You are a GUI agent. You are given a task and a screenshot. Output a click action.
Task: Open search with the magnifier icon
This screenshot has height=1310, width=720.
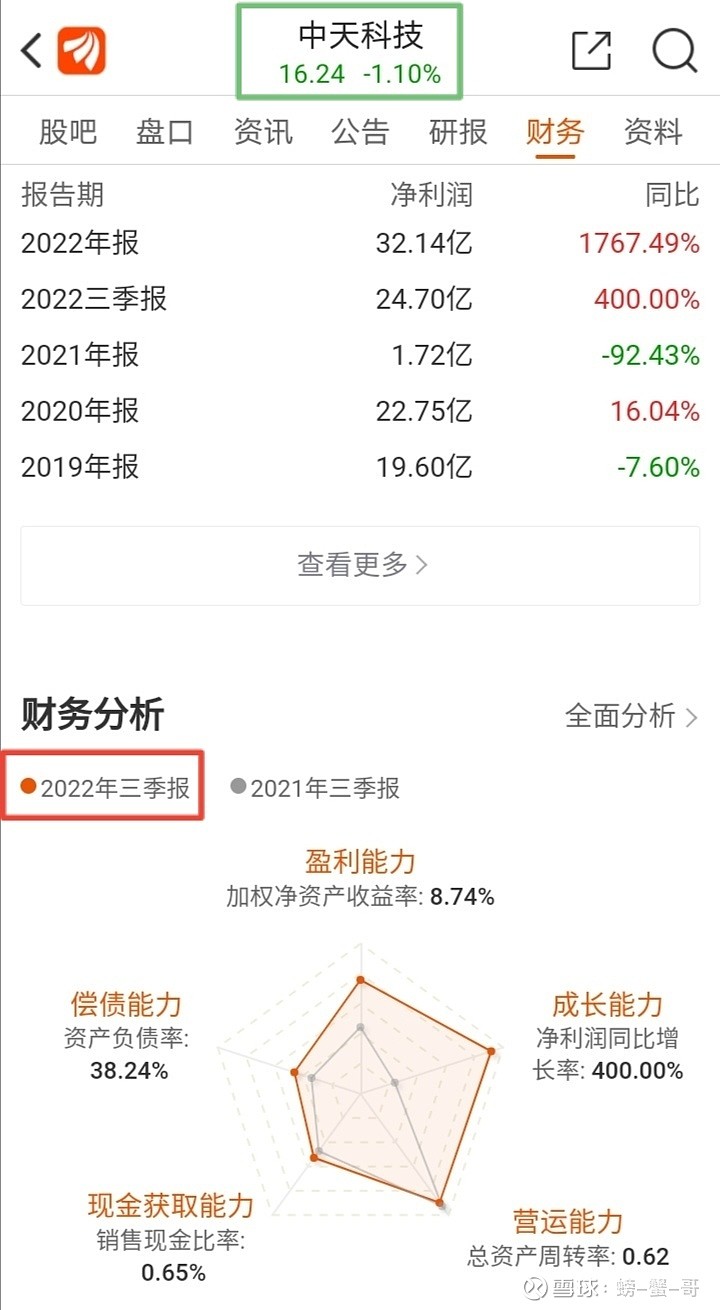point(675,50)
